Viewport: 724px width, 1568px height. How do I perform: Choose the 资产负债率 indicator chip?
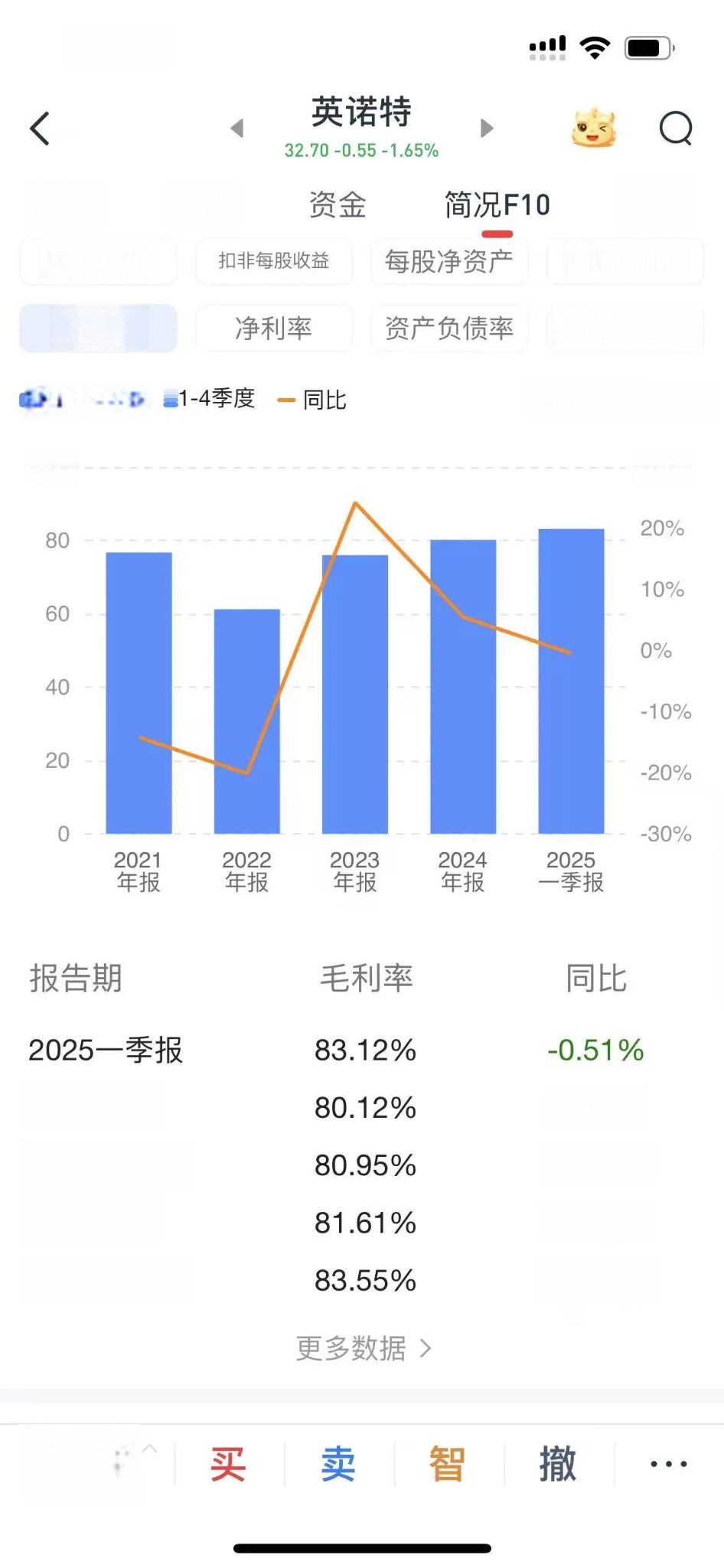pyautogui.click(x=449, y=328)
